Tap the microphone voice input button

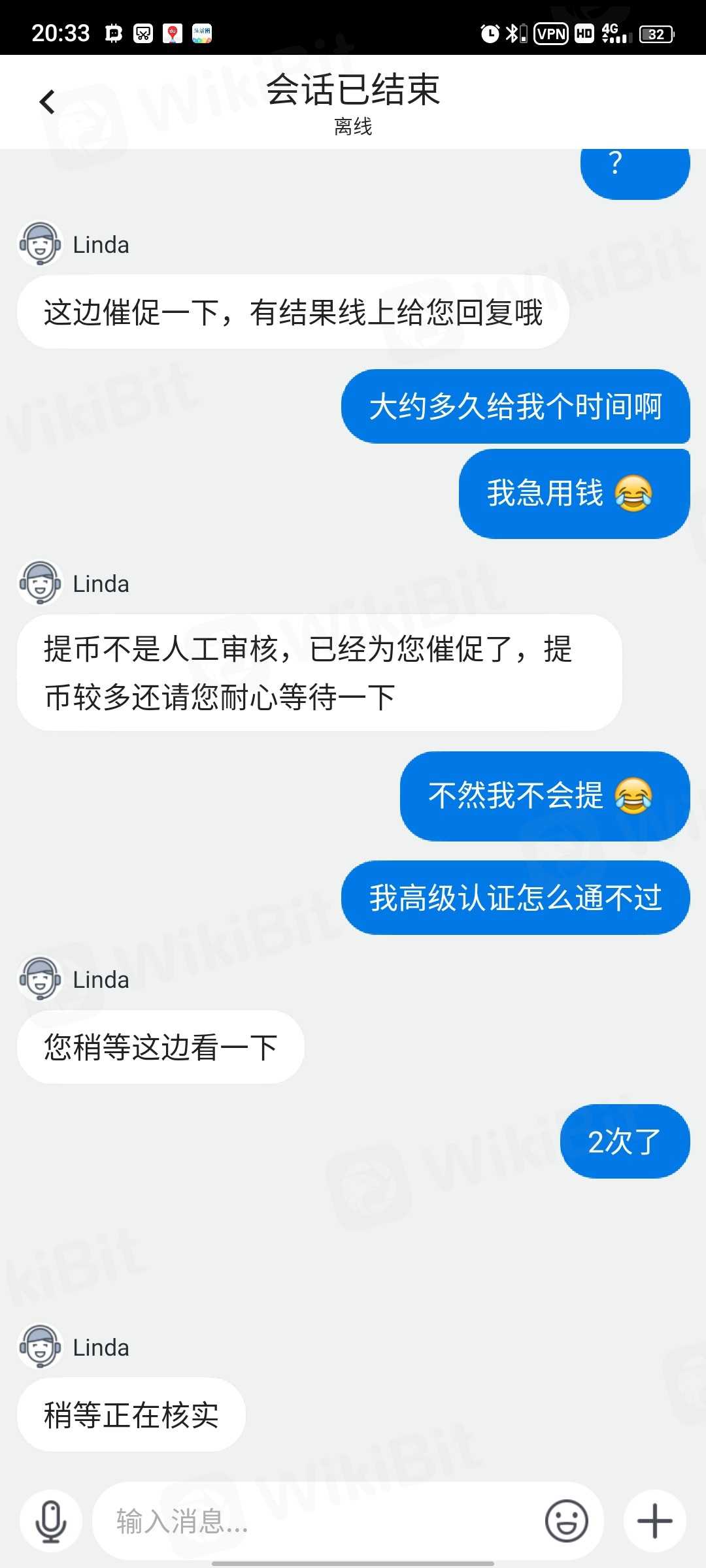(51, 1521)
